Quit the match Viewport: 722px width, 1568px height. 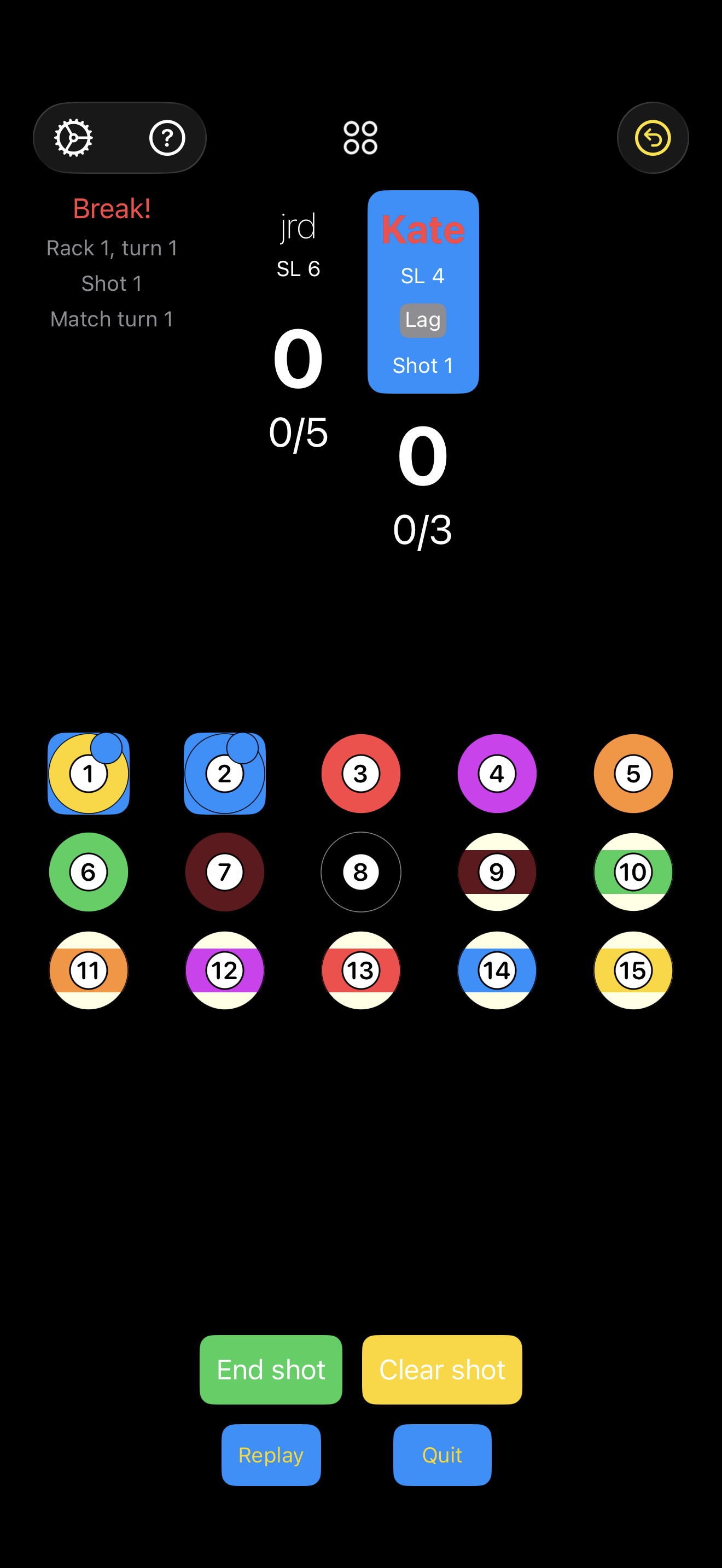click(x=442, y=1455)
